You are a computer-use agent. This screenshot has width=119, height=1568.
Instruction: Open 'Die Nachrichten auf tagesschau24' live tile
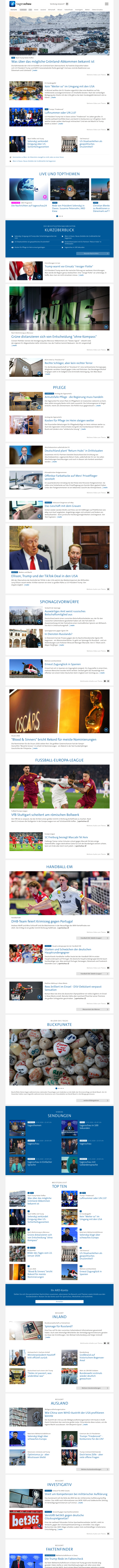coord(29,206)
